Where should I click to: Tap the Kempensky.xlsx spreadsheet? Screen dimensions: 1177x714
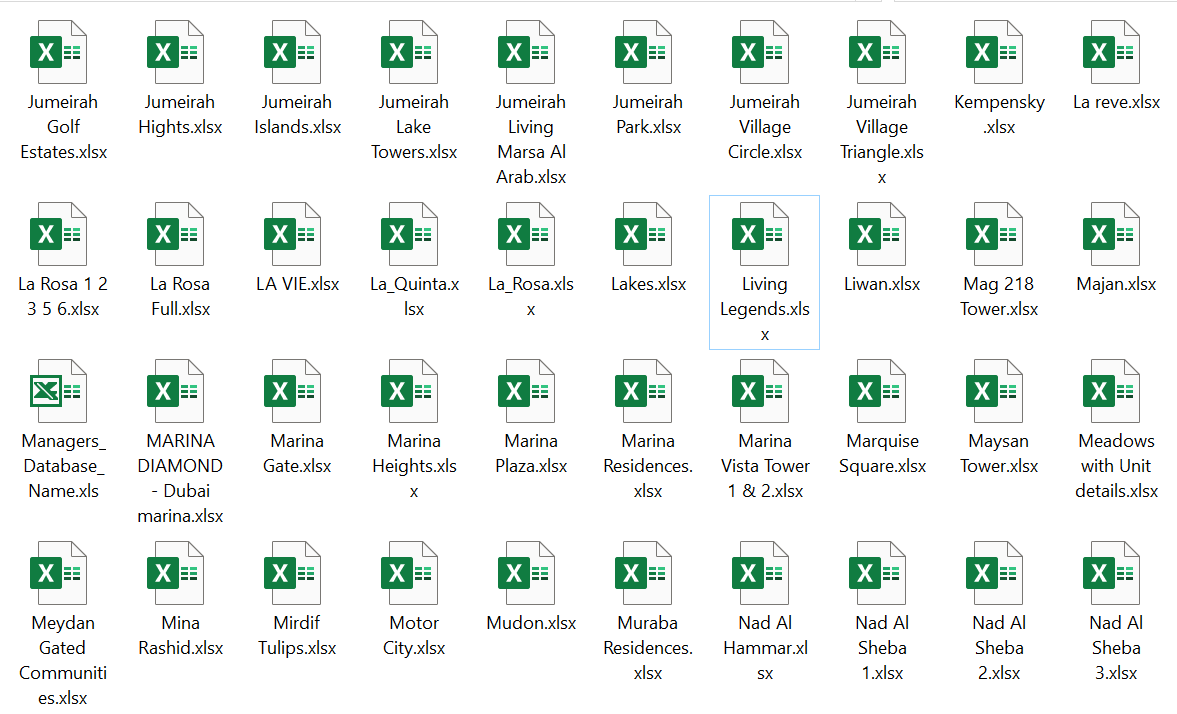(999, 52)
